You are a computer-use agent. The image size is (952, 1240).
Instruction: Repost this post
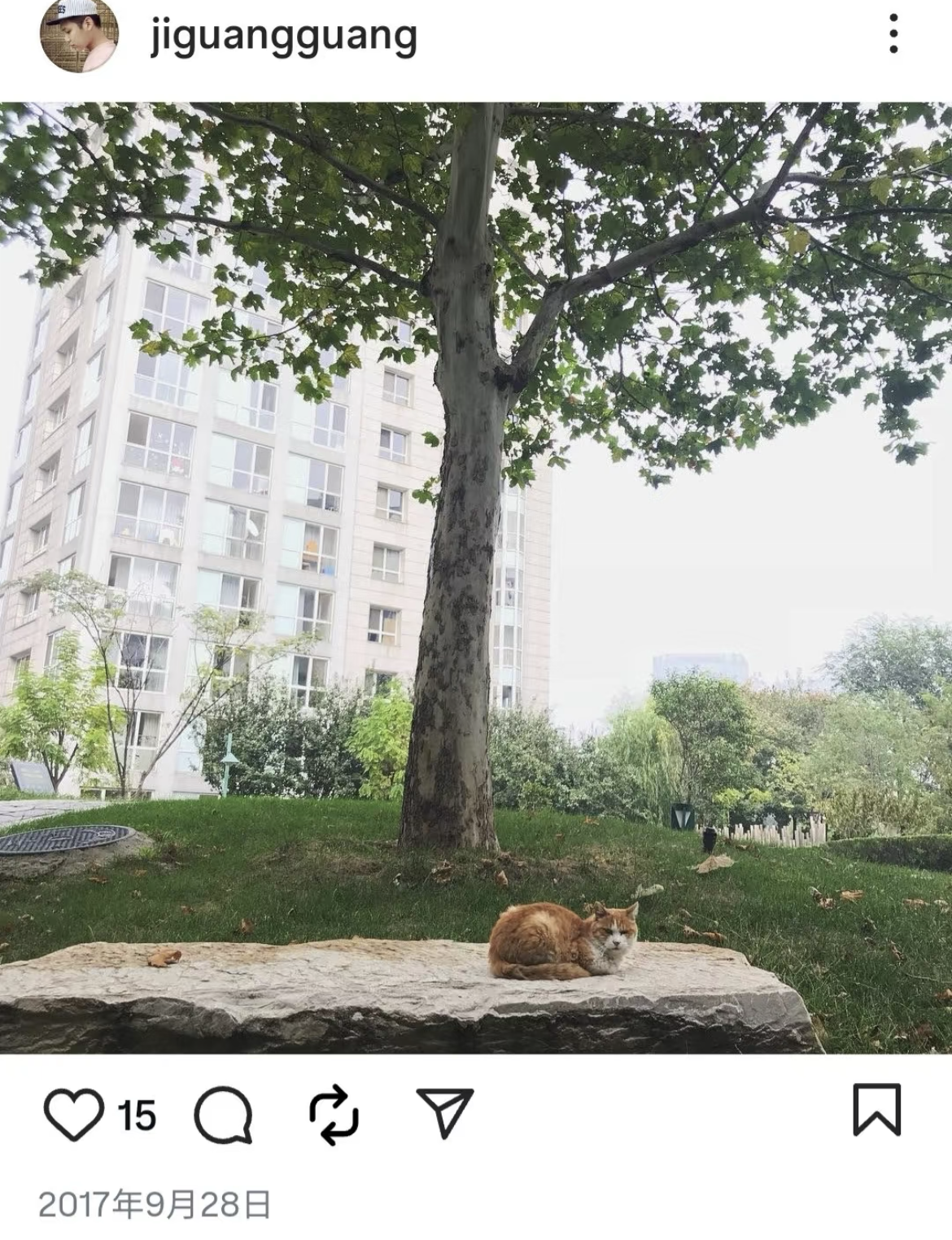click(334, 1114)
